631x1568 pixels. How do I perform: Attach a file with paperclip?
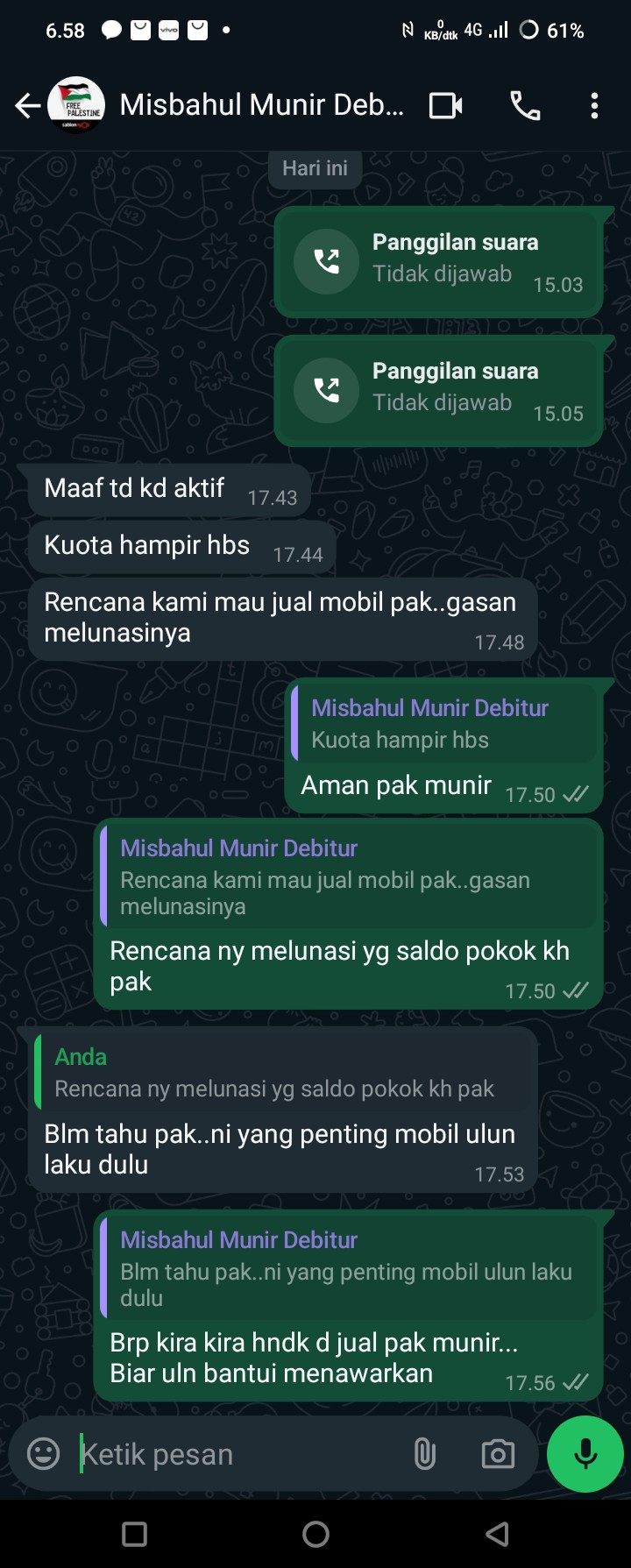click(424, 1454)
